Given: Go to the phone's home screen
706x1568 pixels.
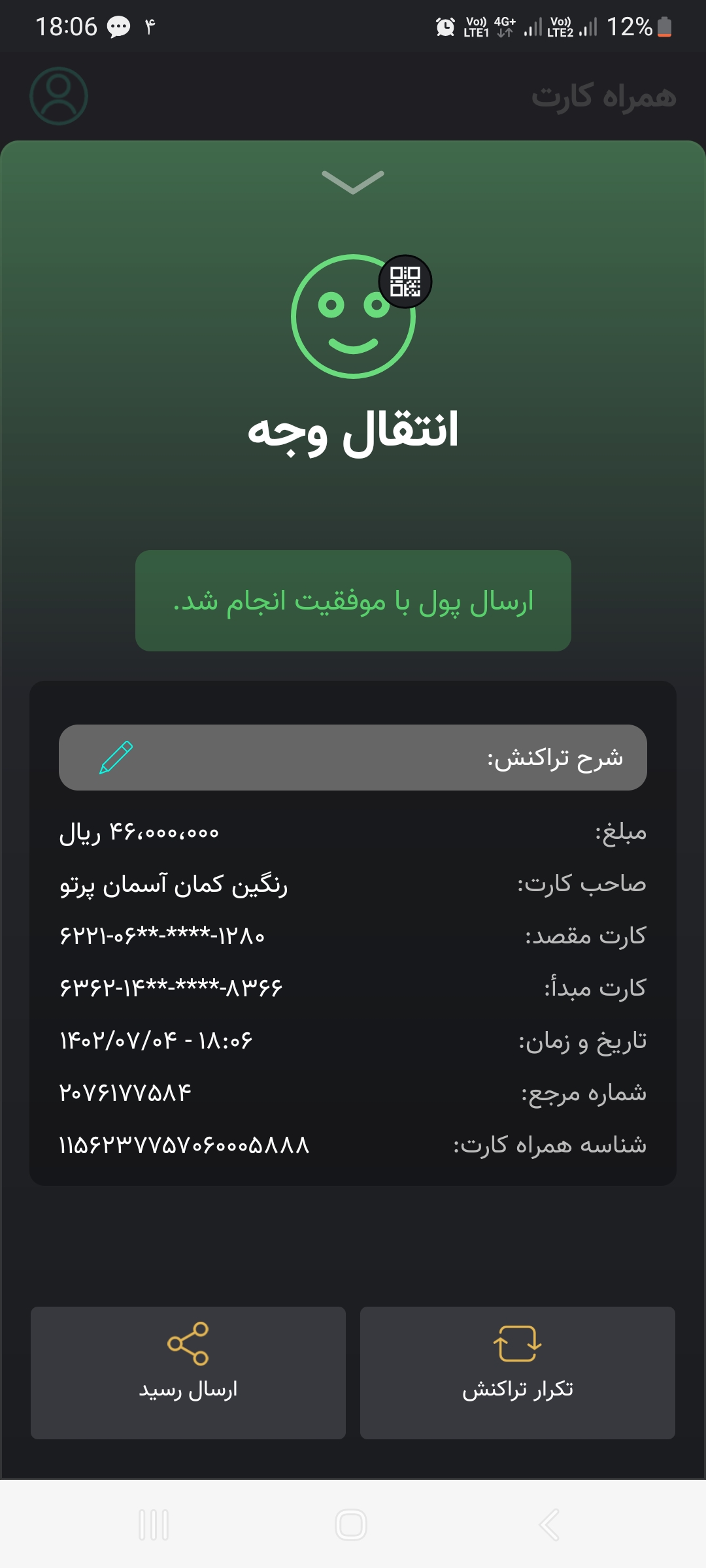Looking at the screenshot, I should click(x=351, y=1525).
